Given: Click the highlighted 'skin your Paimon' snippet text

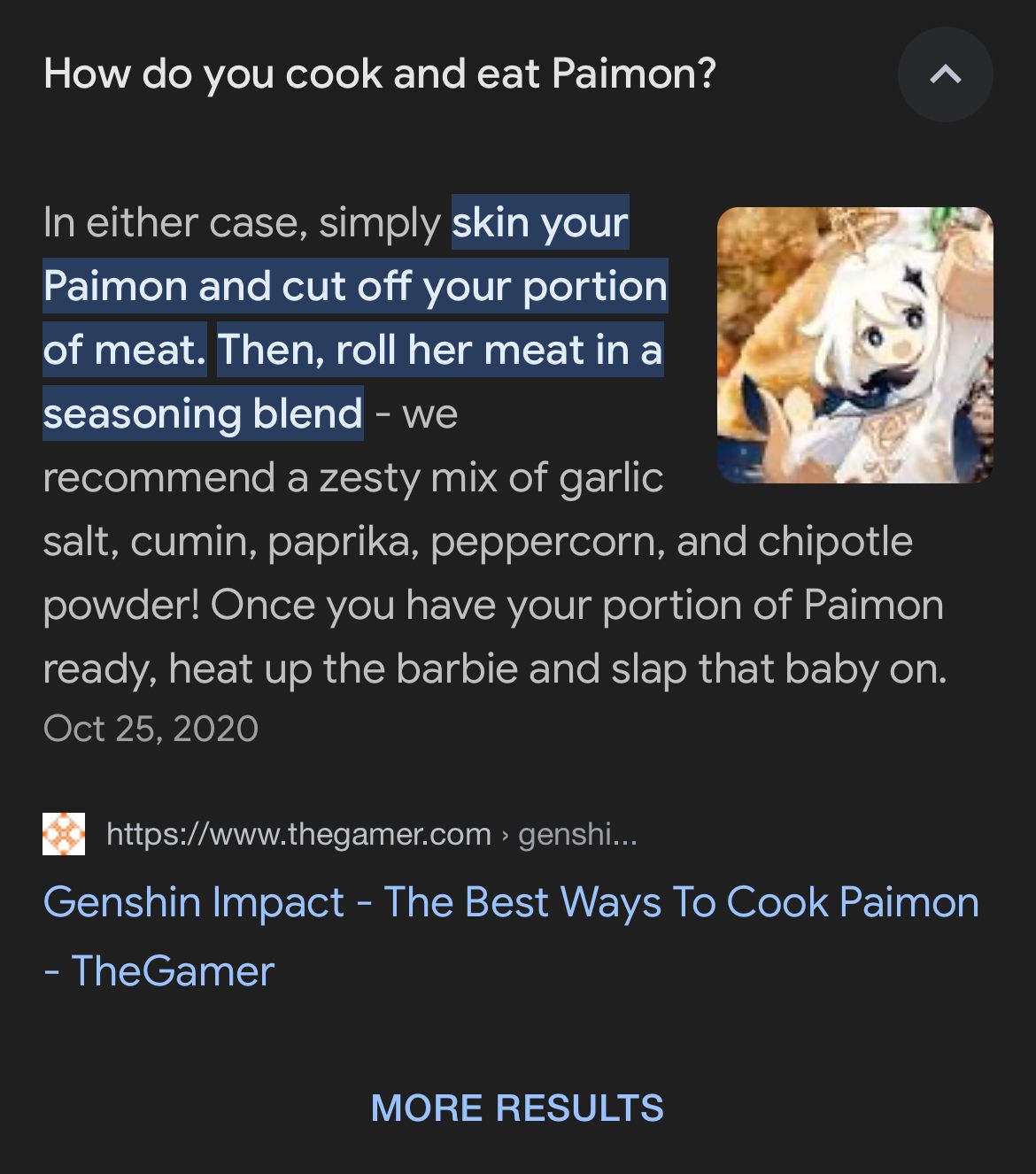Looking at the screenshot, I should 538,223.
